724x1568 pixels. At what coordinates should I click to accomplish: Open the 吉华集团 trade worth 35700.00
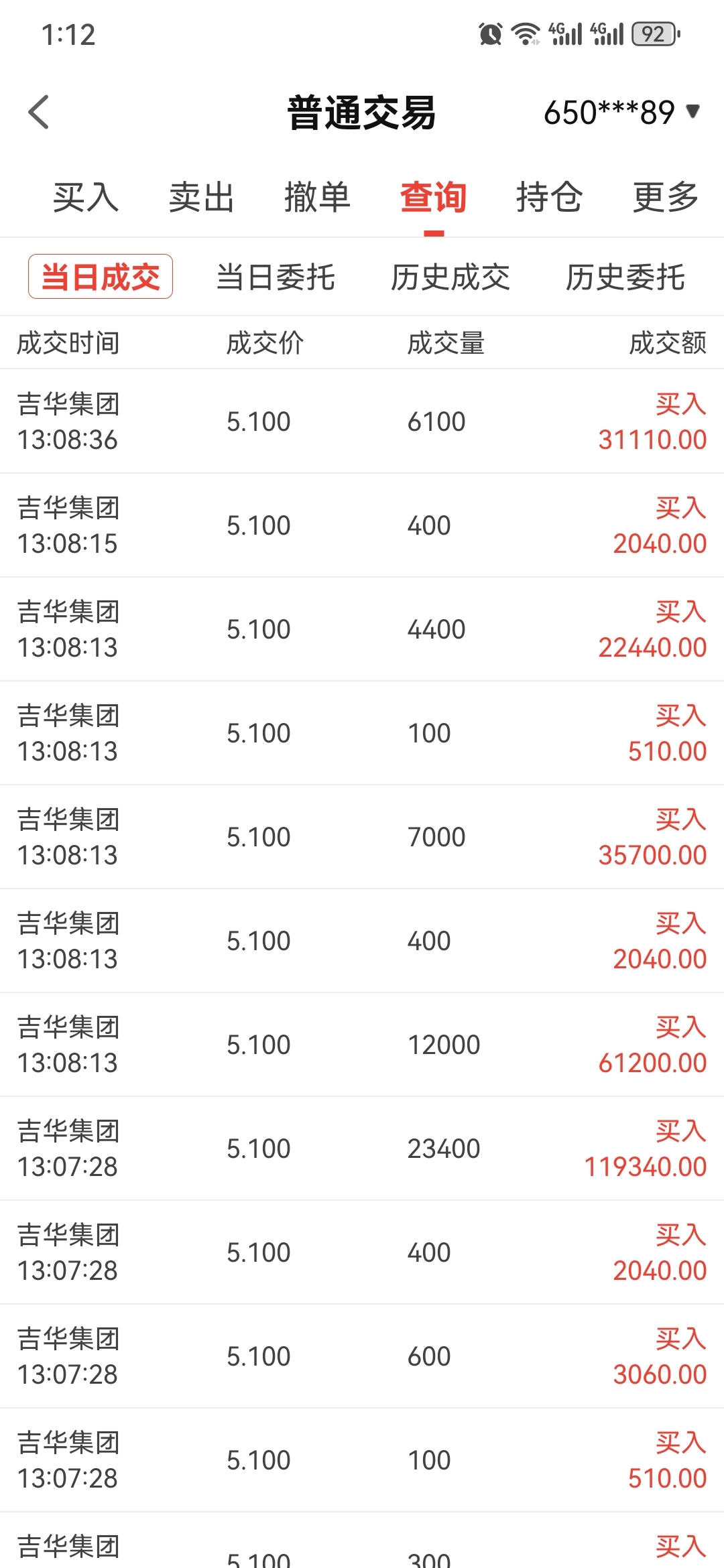[362, 837]
